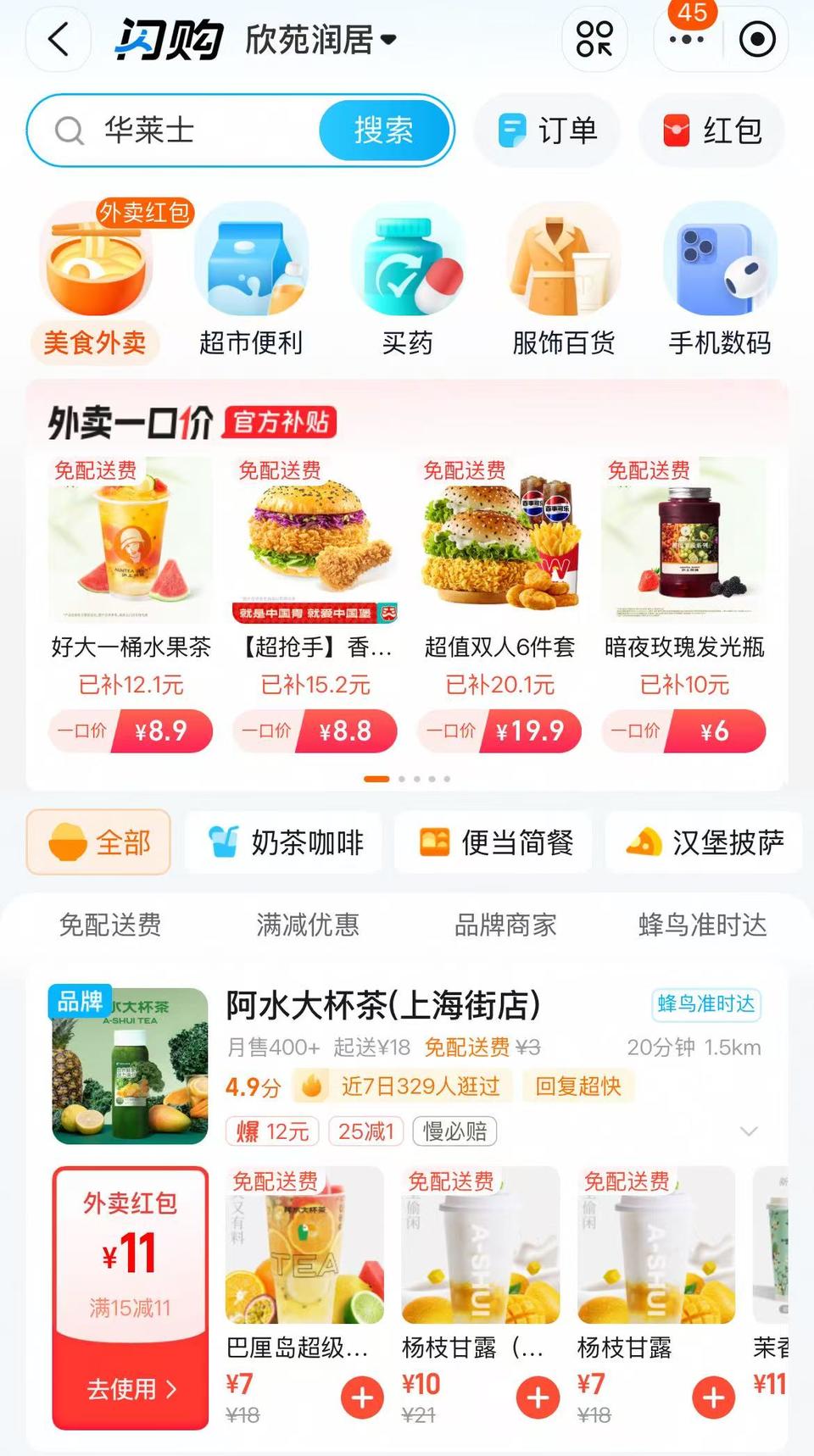Apply the 满减优惠 filter
The image size is (814, 1456).
click(x=308, y=925)
